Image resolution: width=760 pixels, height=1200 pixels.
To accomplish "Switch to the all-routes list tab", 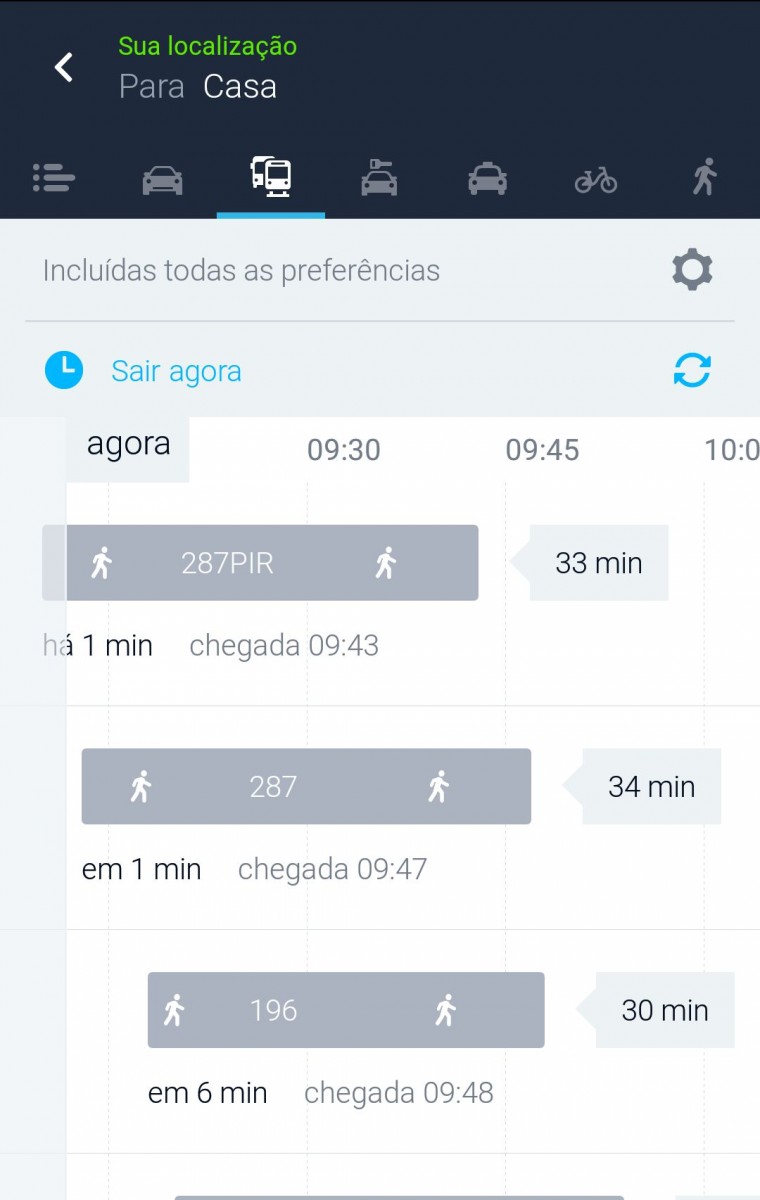I will click(x=54, y=178).
